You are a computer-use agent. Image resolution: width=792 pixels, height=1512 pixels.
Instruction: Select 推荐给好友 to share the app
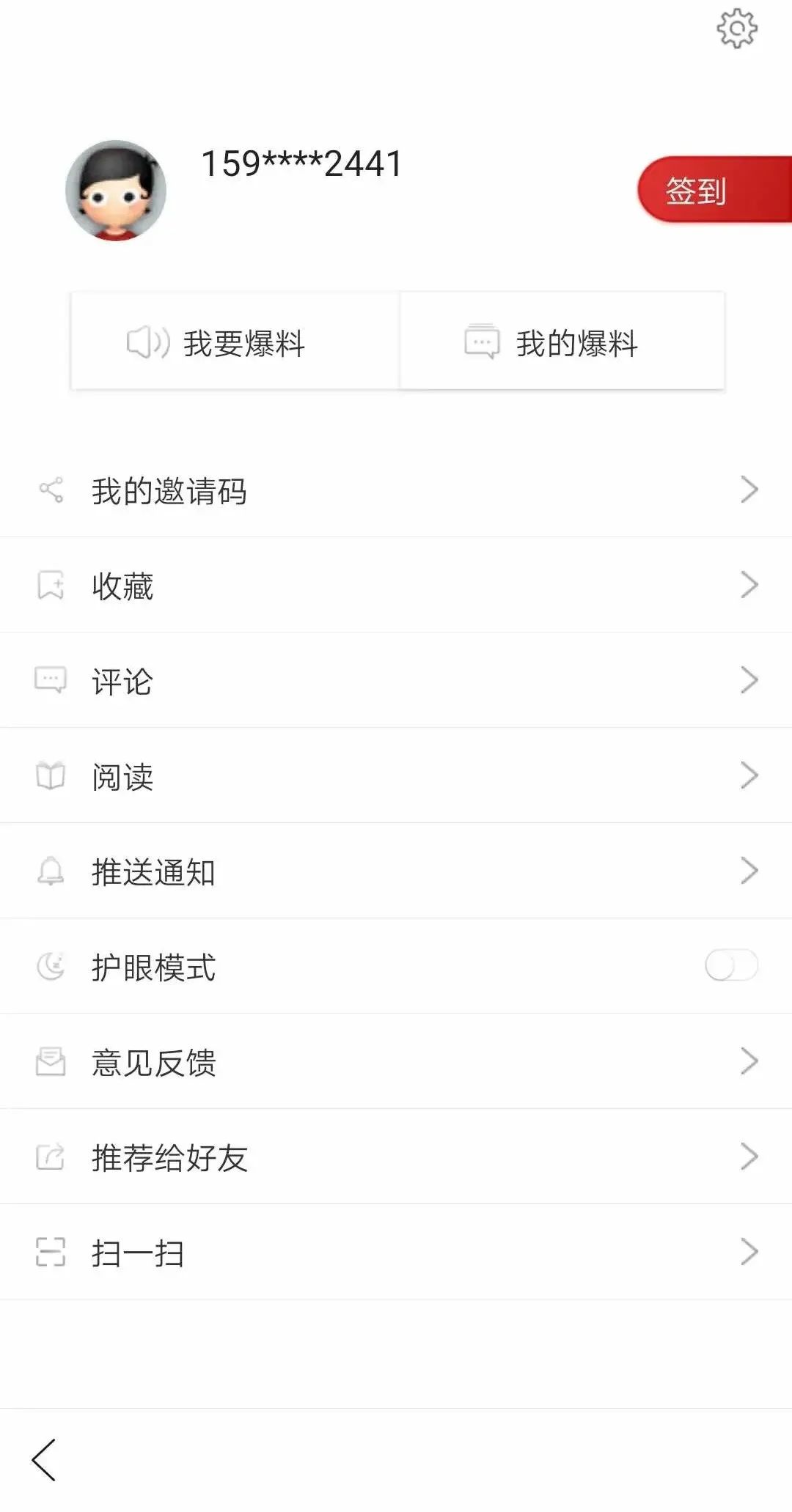(396, 1157)
